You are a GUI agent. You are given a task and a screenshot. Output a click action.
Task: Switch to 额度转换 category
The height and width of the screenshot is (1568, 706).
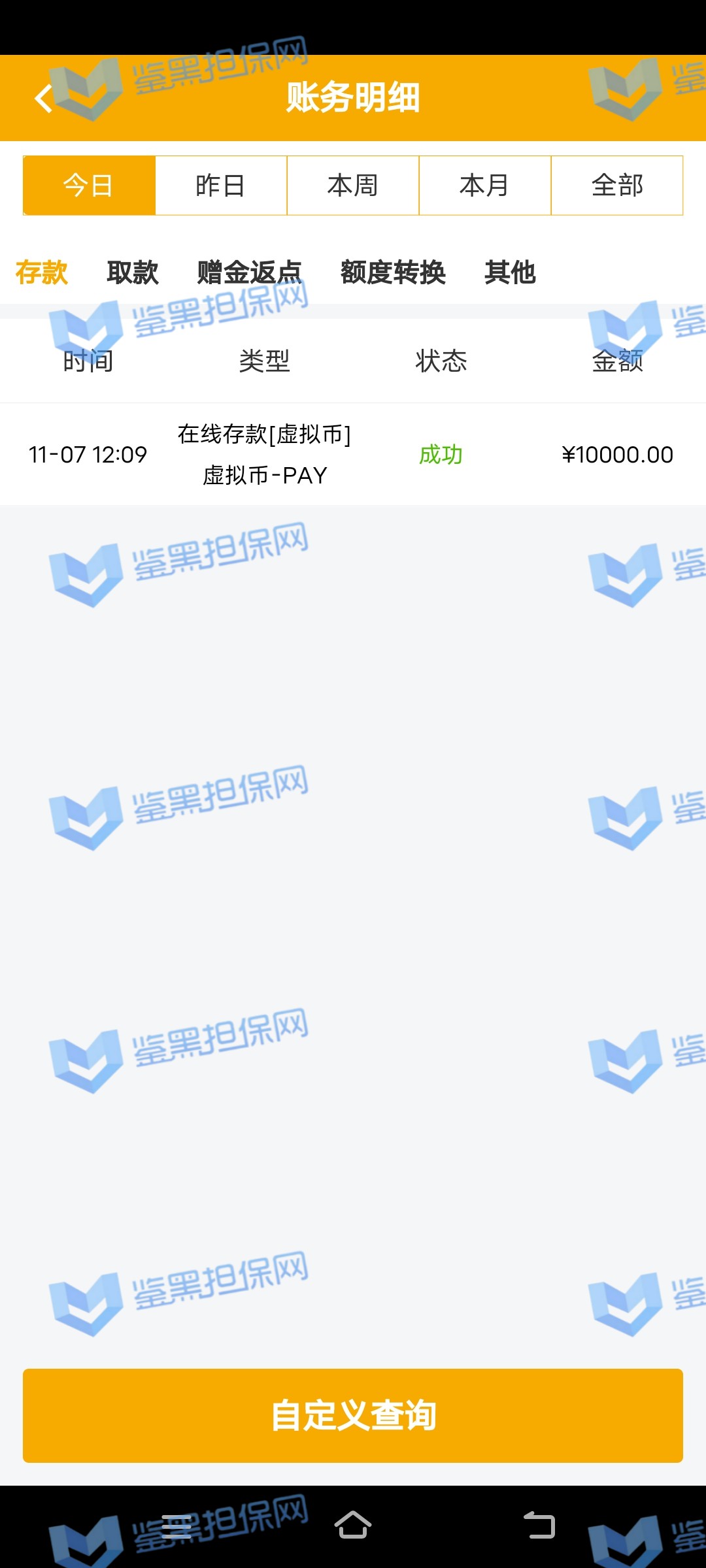pyautogui.click(x=393, y=272)
